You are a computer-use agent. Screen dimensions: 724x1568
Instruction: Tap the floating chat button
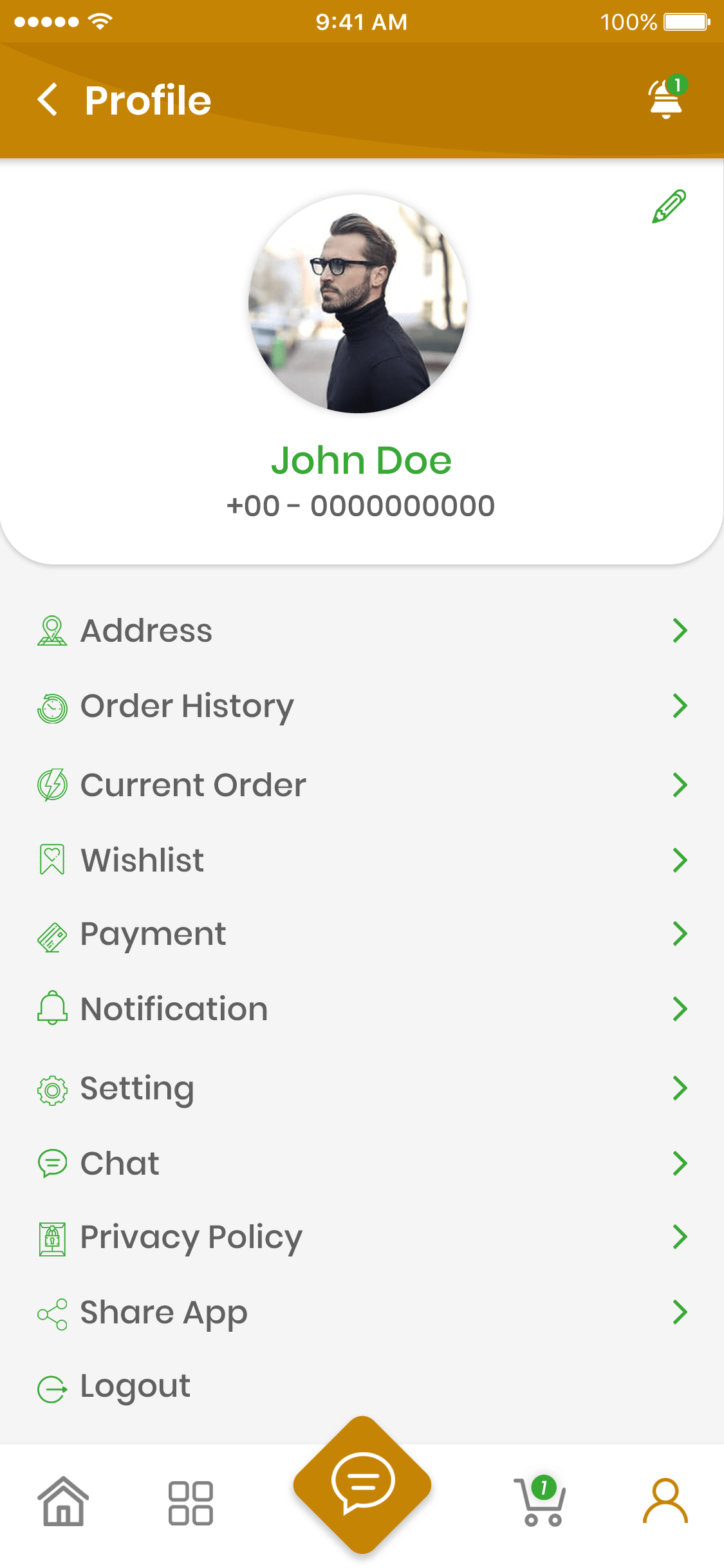coord(362,1483)
